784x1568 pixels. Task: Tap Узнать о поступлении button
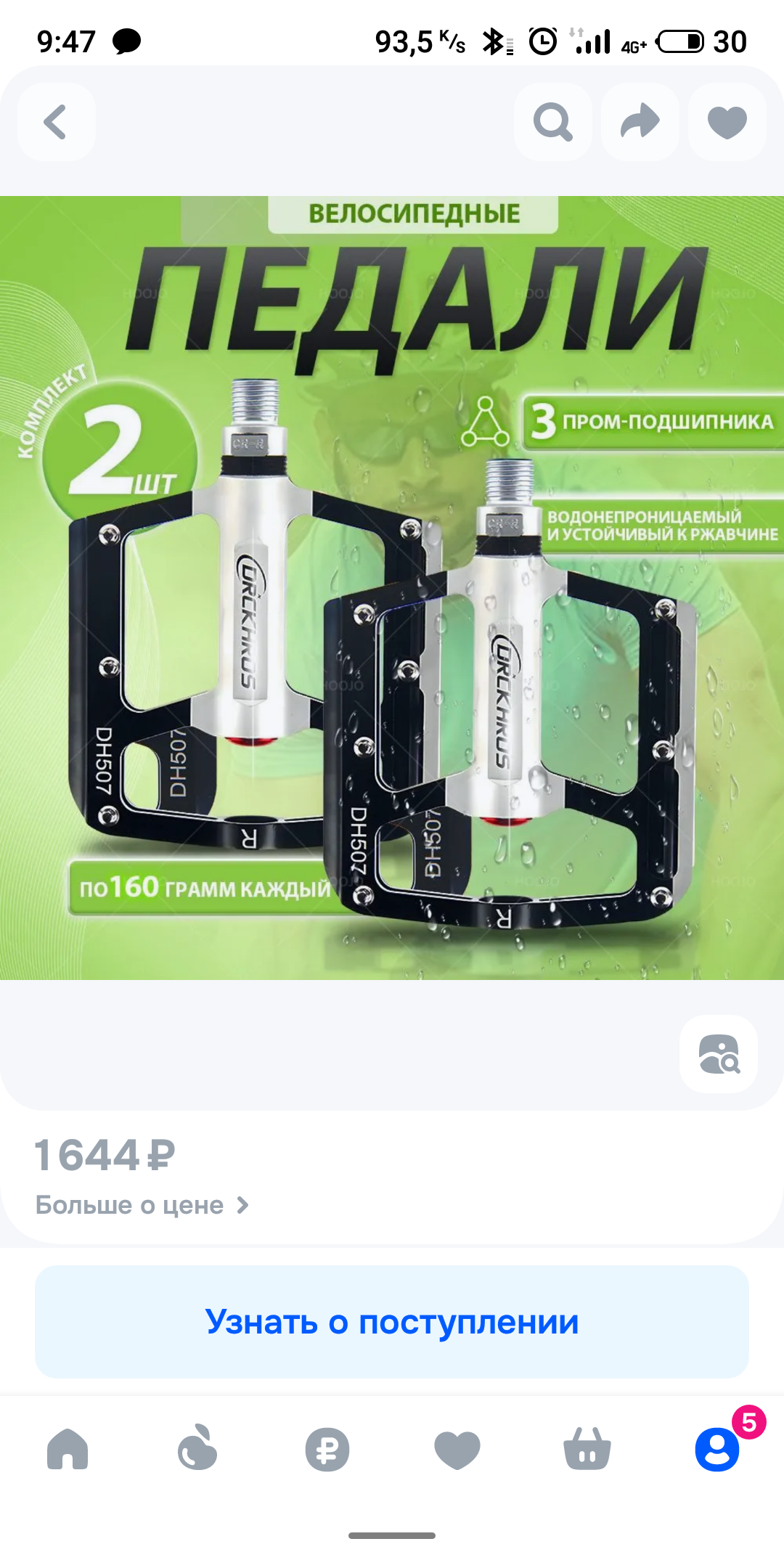tap(392, 1321)
